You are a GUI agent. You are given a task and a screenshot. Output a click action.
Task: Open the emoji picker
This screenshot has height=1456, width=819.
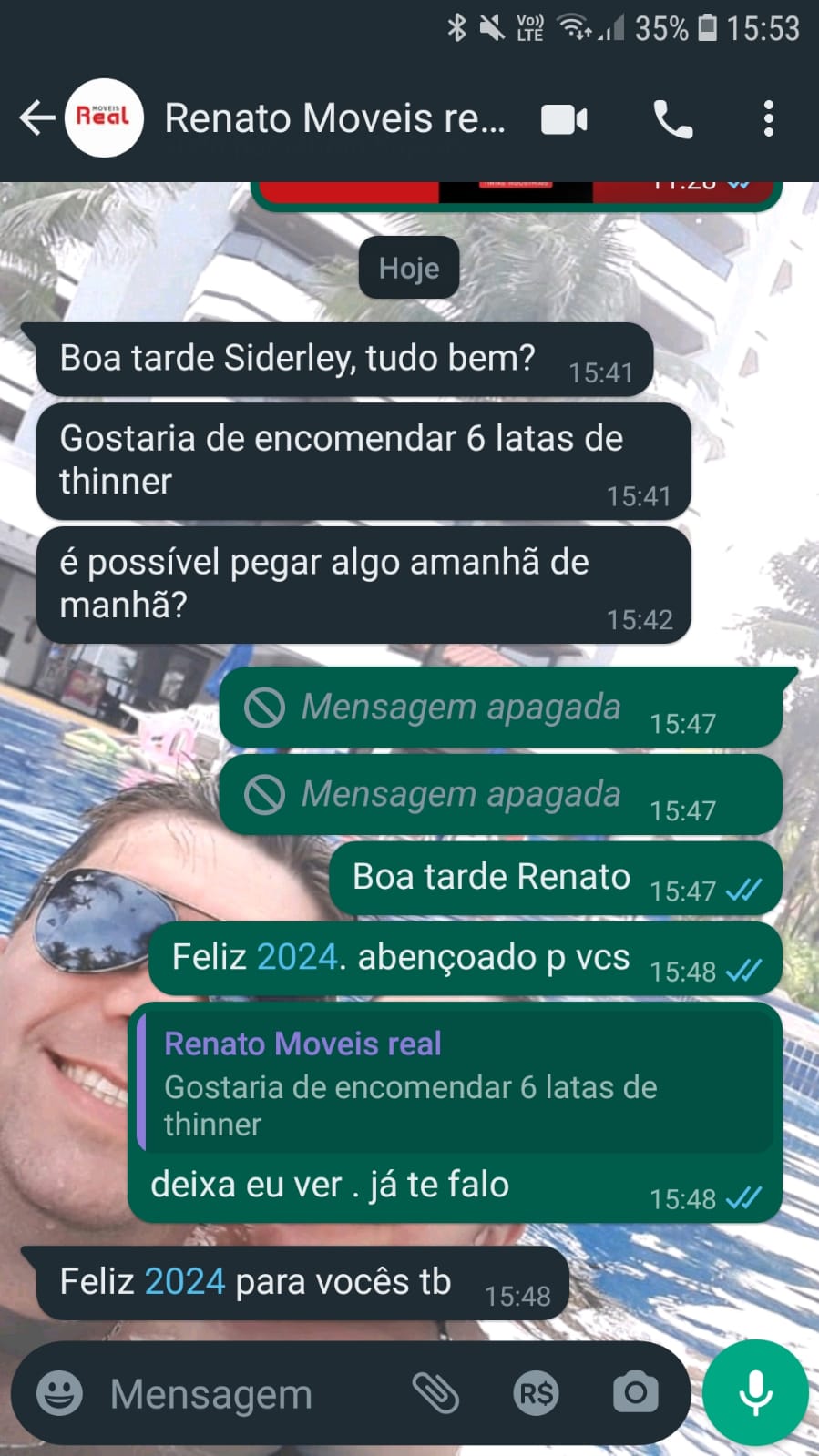(59, 1393)
